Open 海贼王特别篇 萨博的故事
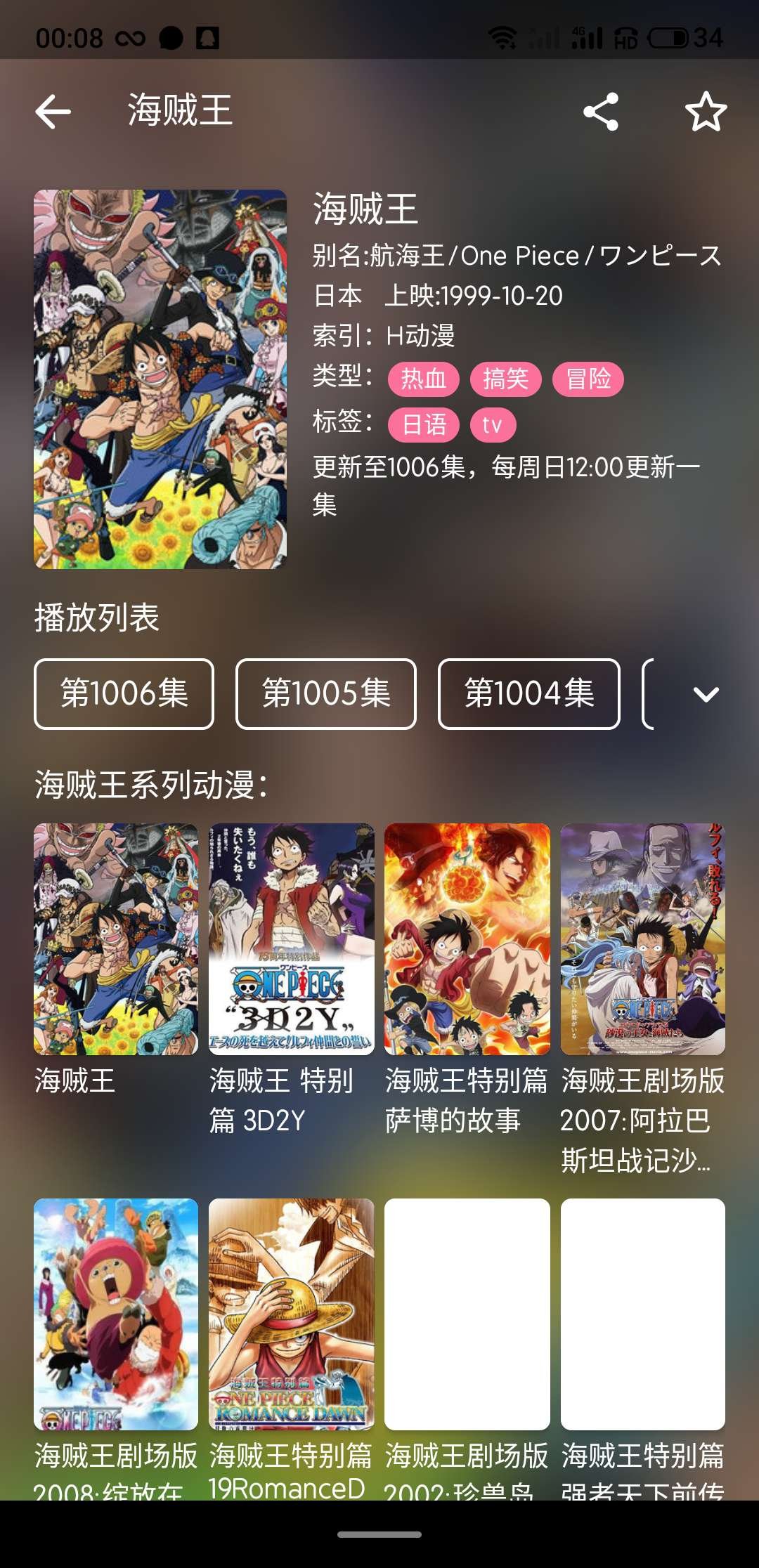759x1568 pixels. (x=467, y=939)
